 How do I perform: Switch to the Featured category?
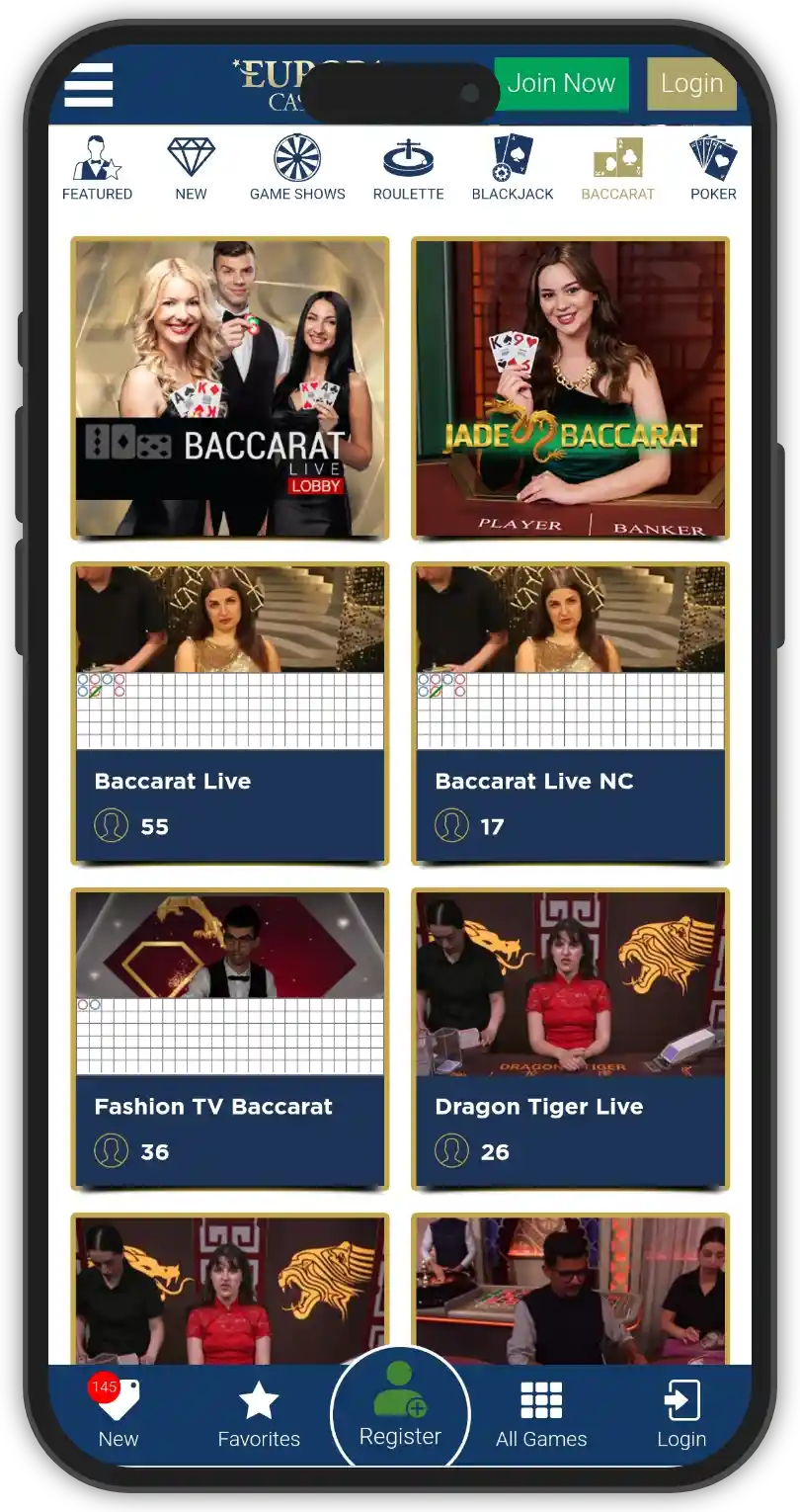tap(97, 168)
